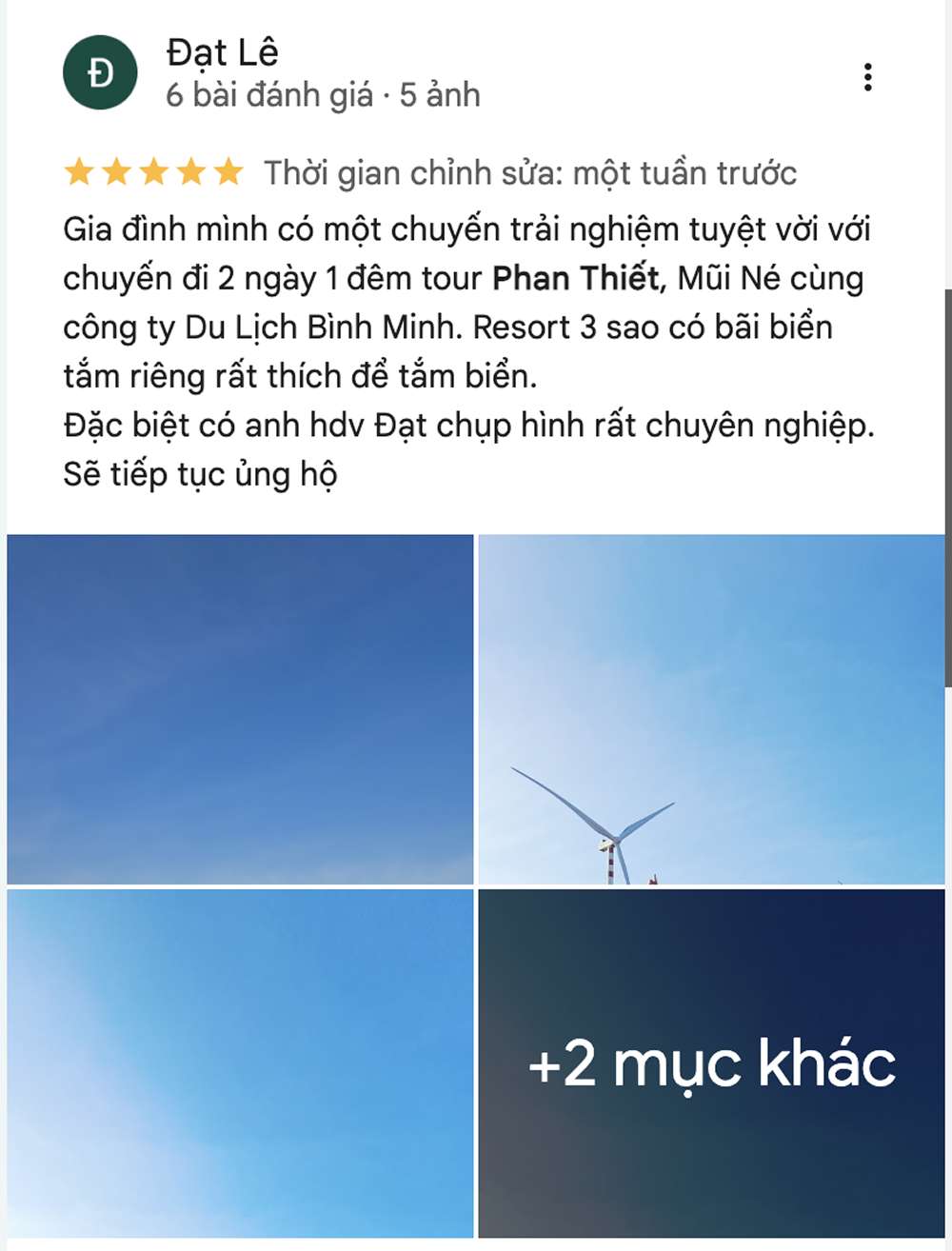Open the first plain blue sky photo

pos(240,709)
